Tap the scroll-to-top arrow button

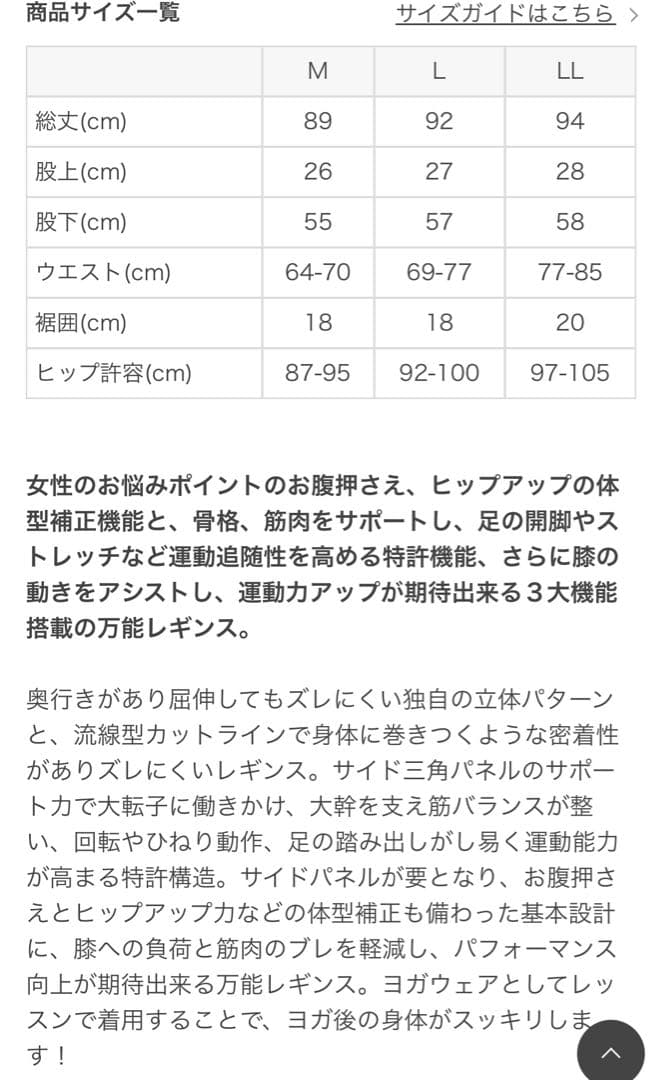tap(611, 1051)
